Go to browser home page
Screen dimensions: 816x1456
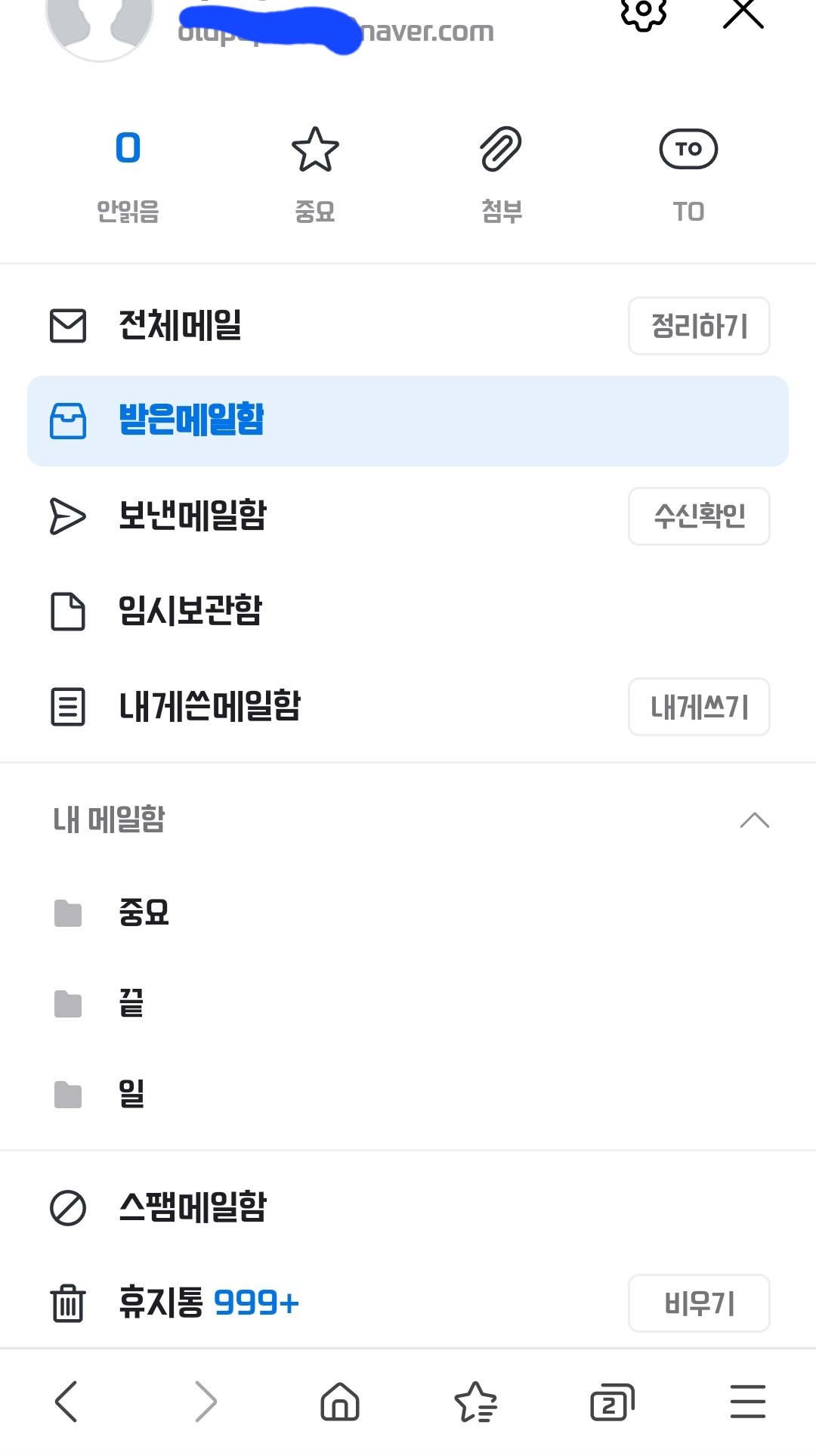(340, 1402)
